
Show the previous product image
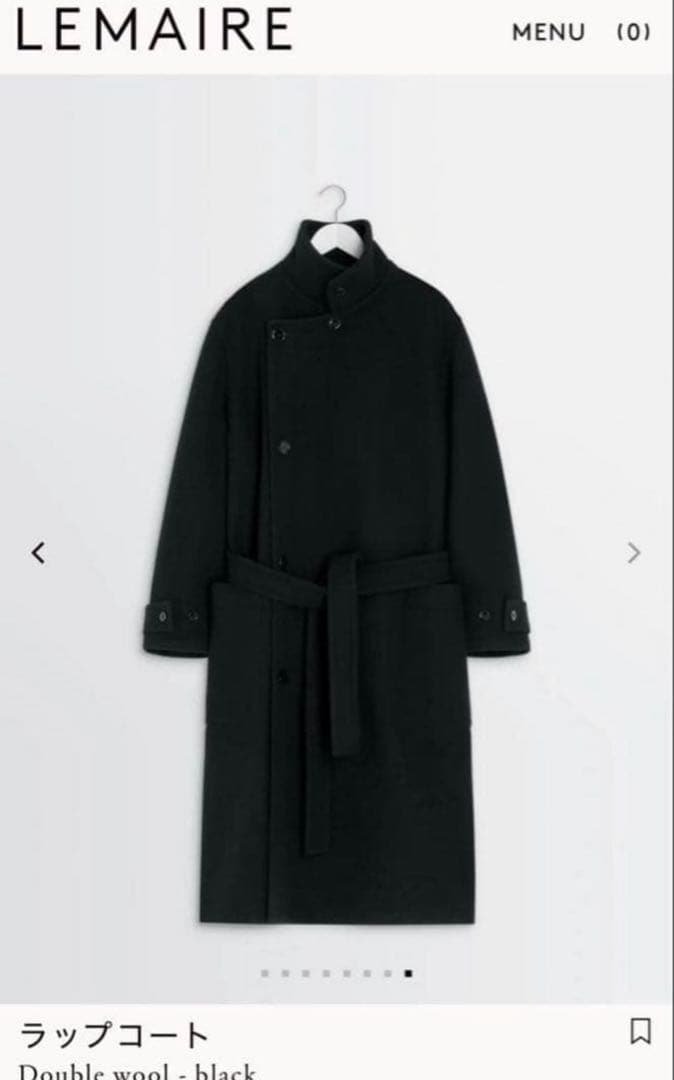38,552
